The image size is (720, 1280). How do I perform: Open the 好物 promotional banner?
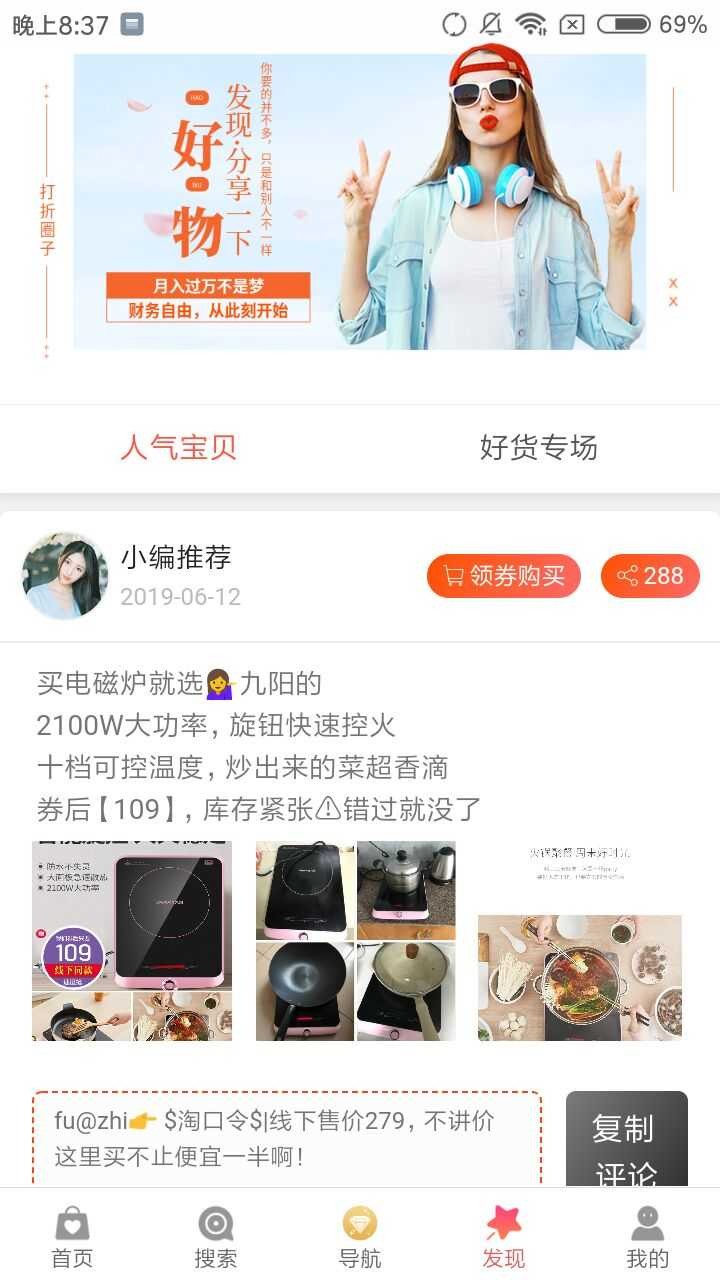360,202
